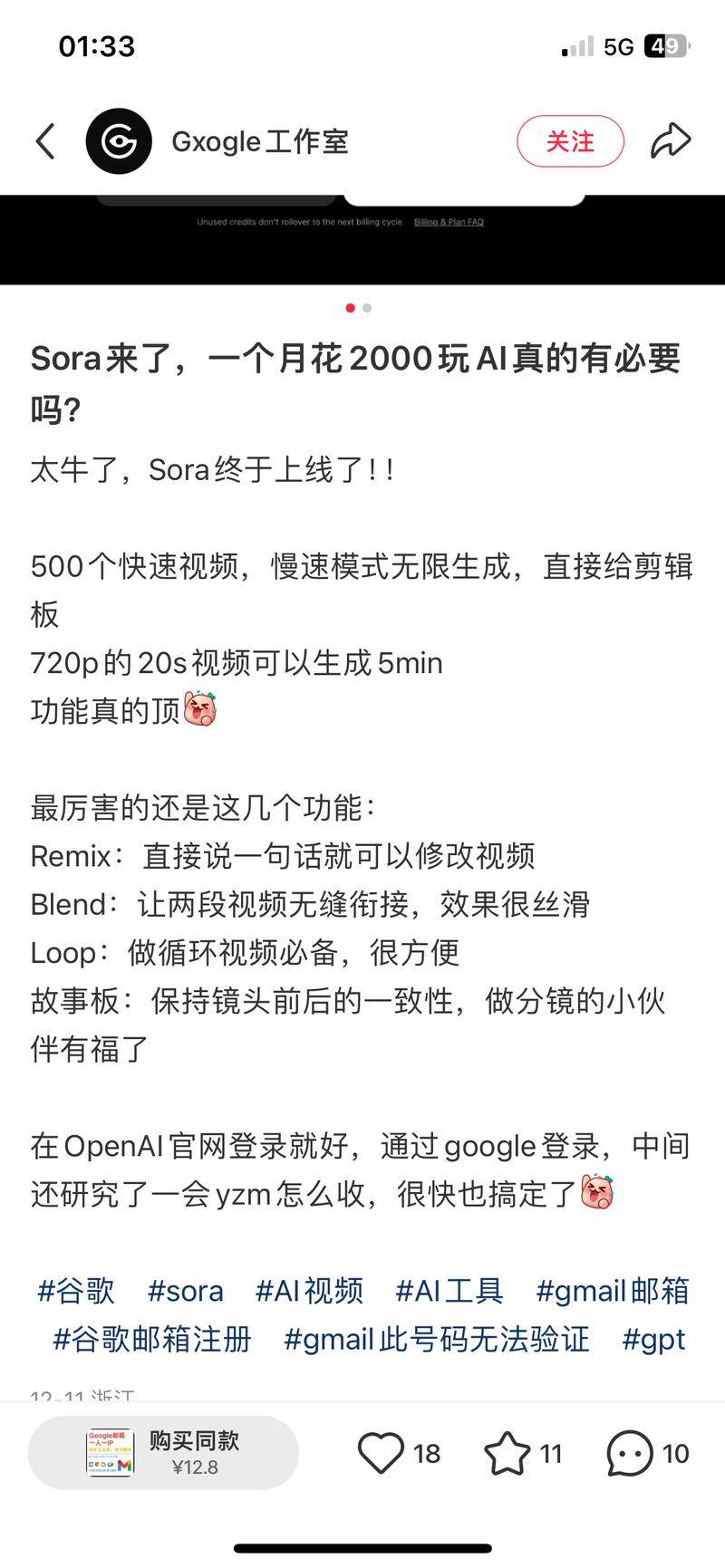725x1568 pixels.
Task: Open hashtag #gmail此号码无法验证
Action: (437, 1339)
